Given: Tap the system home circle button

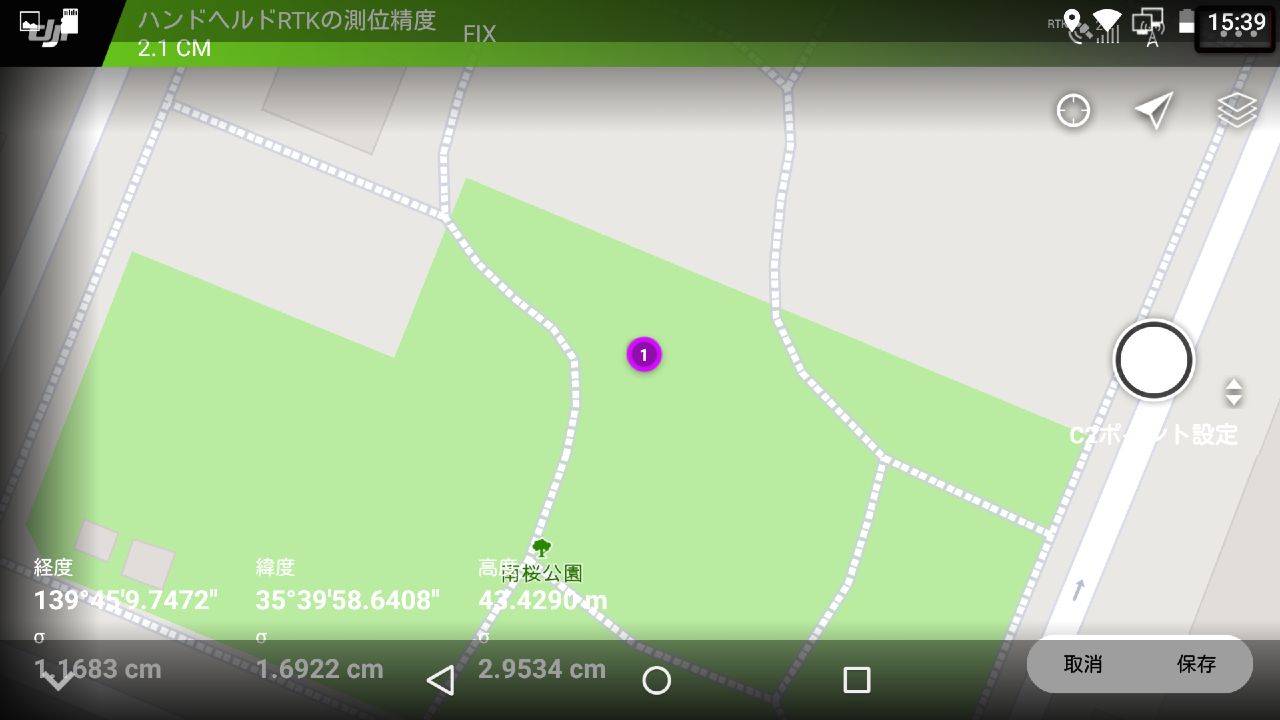Looking at the screenshot, I should [656, 680].
